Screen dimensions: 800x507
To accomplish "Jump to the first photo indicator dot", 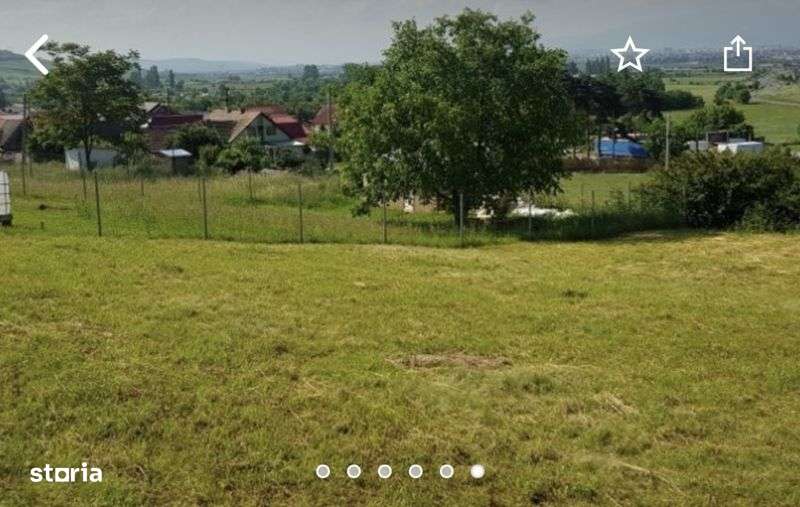I will 323,471.
